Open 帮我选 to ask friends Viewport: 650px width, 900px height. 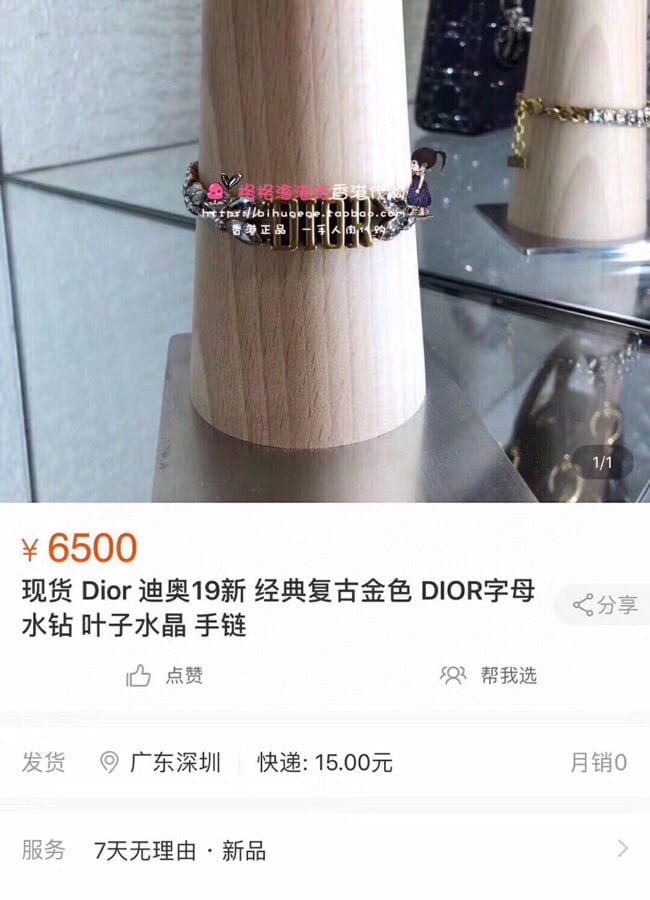tap(489, 676)
